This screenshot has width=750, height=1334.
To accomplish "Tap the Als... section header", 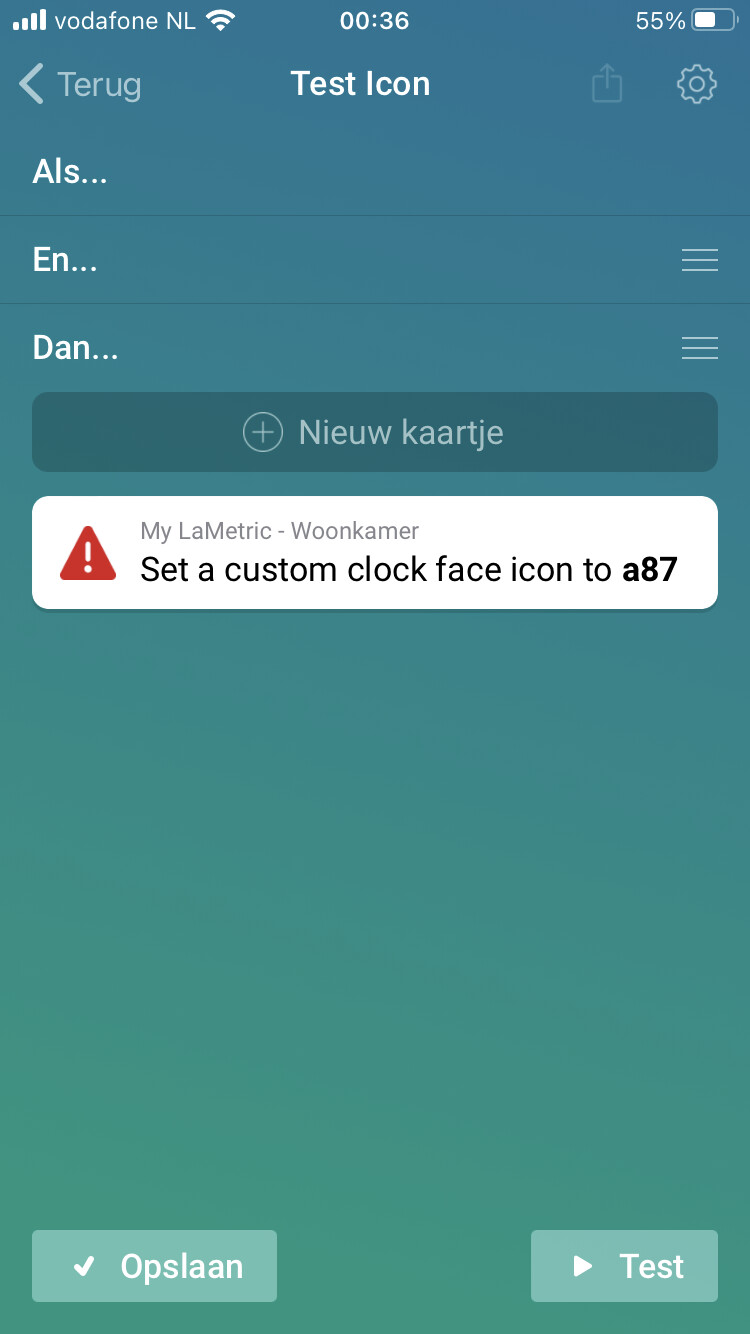I will [x=70, y=172].
